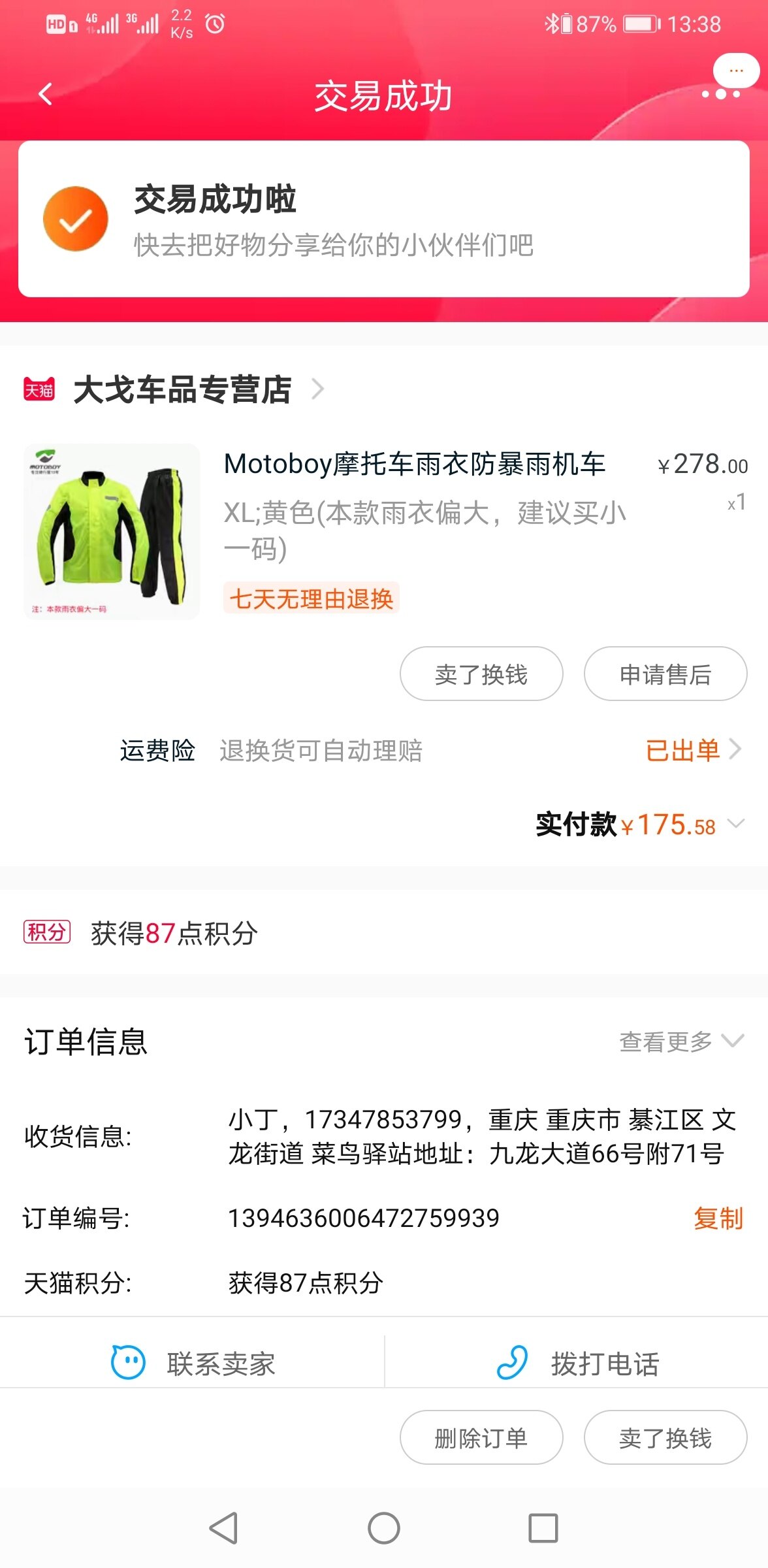
Task: Copy the order number with 复制
Action: [x=718, y=1218]
